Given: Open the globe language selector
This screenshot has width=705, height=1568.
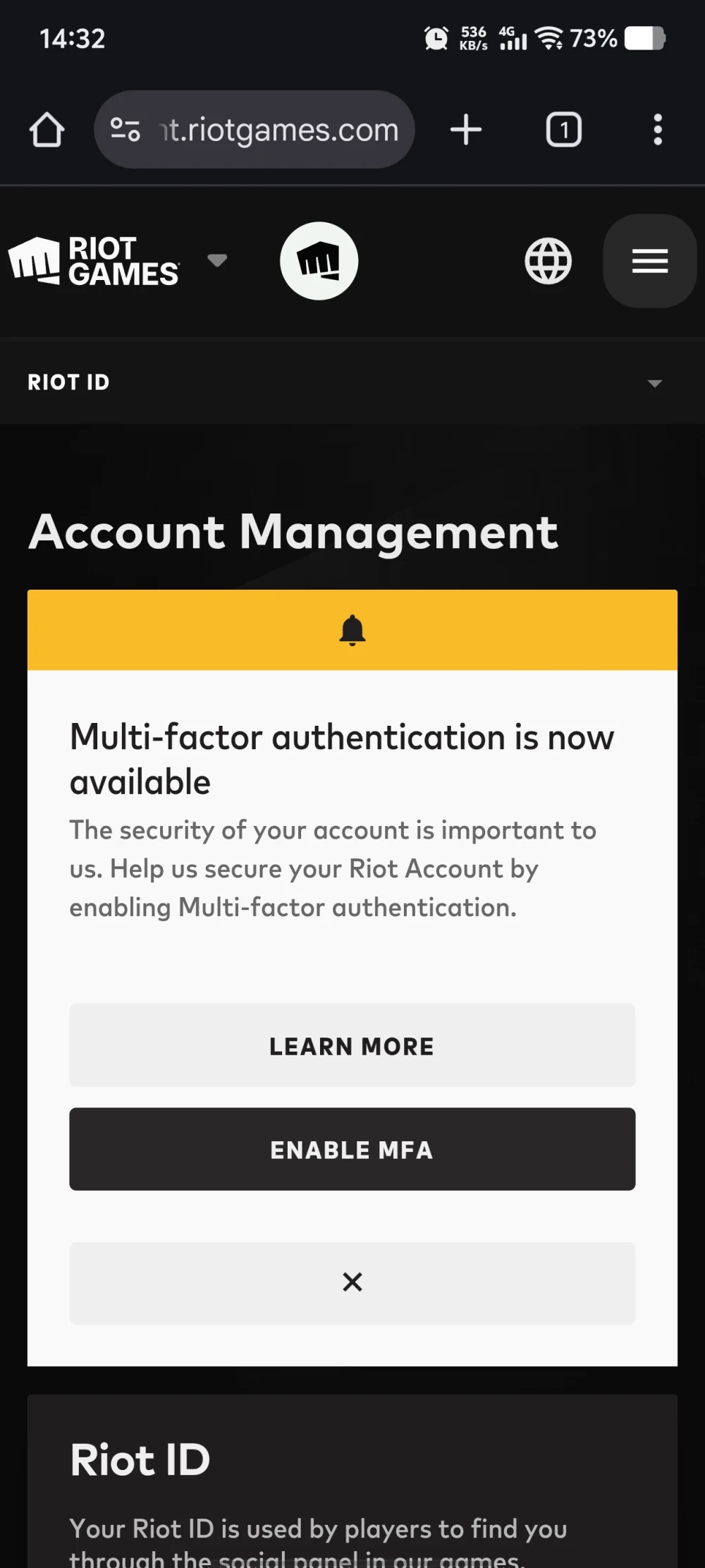Looking at the screenshot, I should point(548,261).
